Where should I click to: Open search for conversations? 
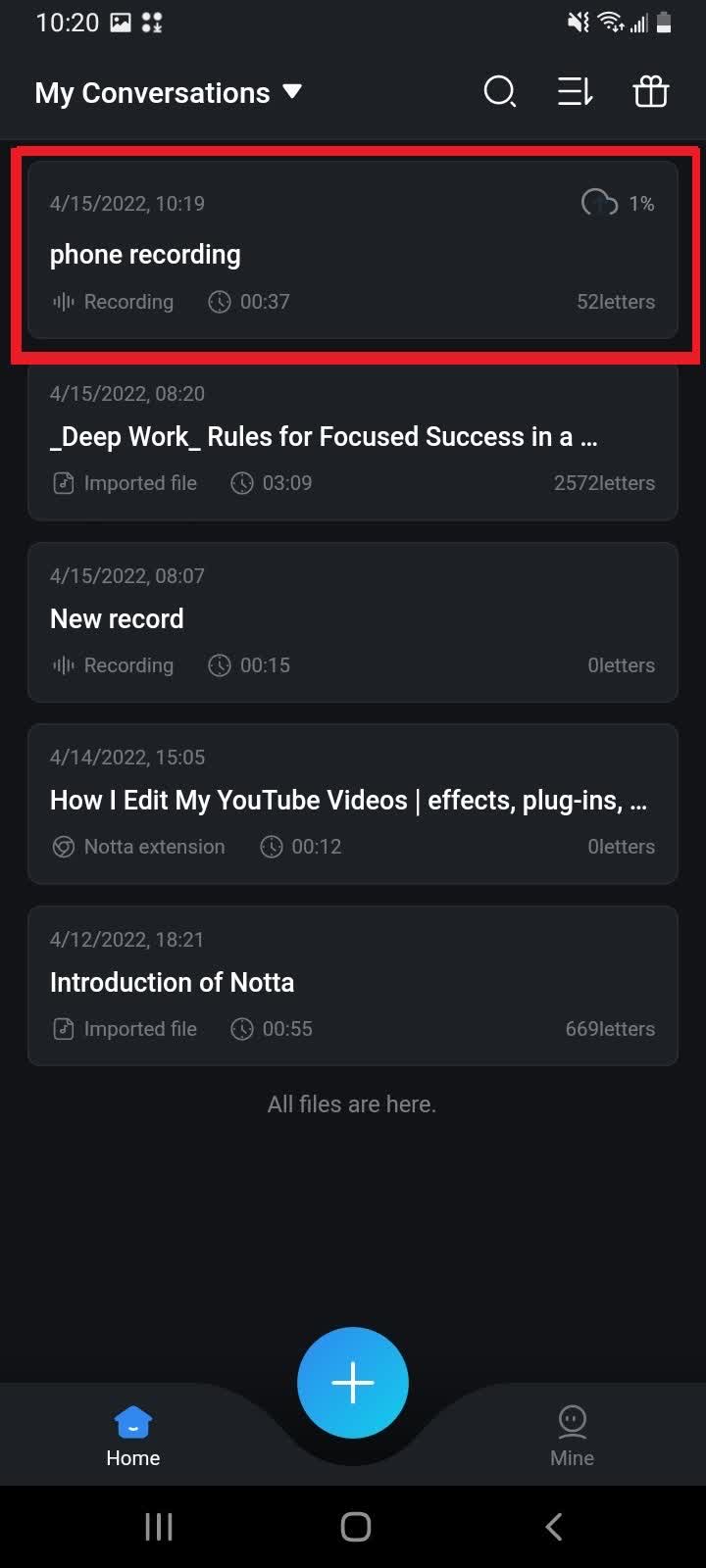coord(500,91)
